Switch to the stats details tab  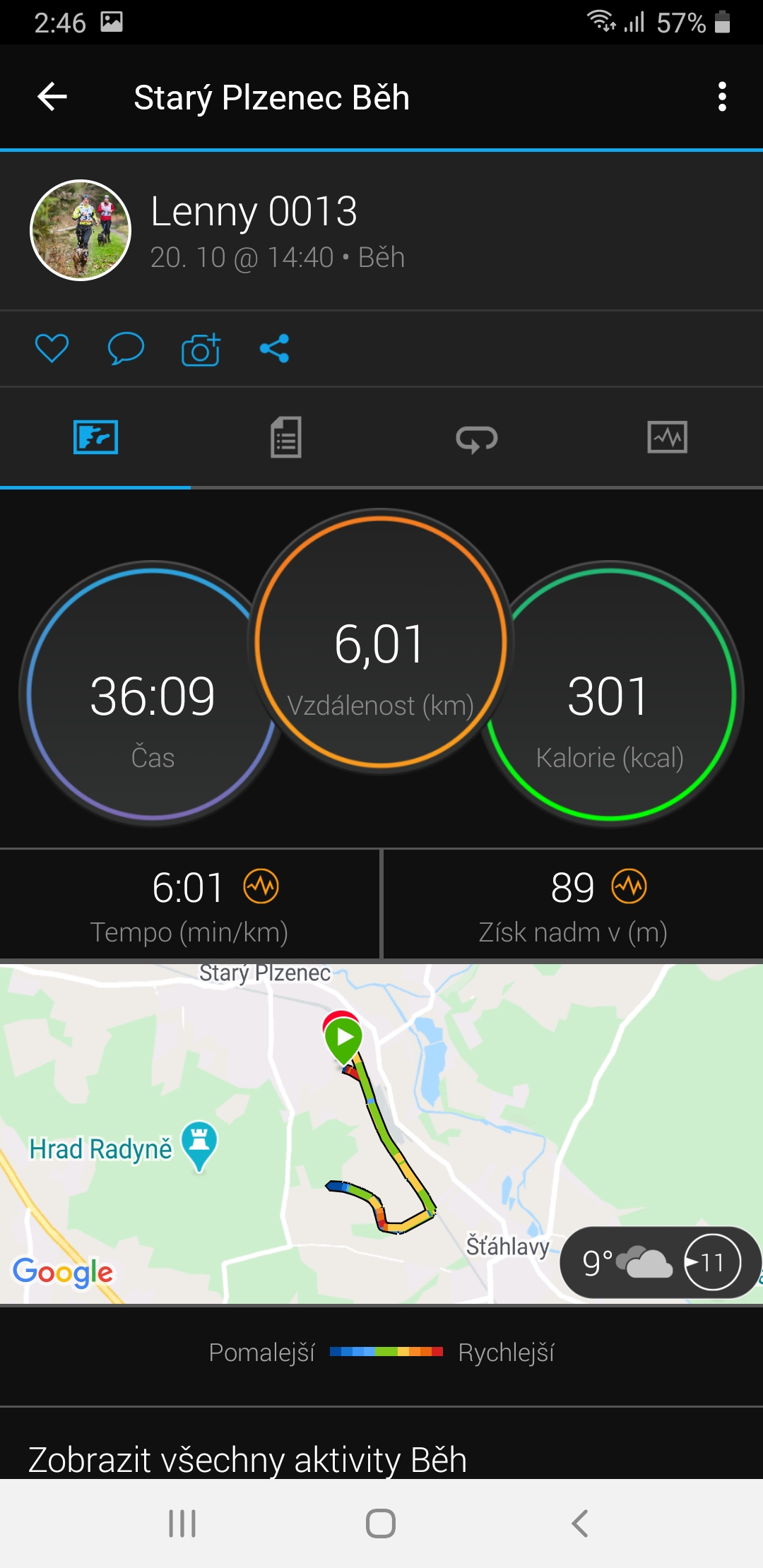click(286, 437)
